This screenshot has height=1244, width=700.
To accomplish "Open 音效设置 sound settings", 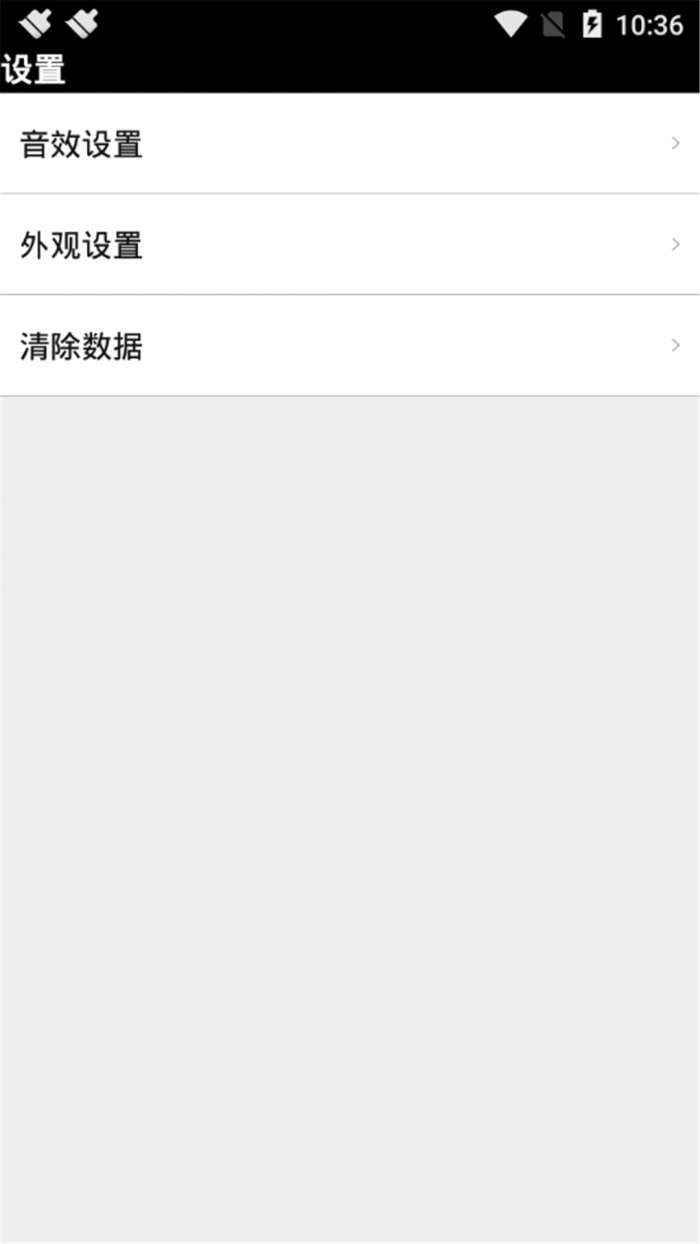I will (x=350, y=144).
